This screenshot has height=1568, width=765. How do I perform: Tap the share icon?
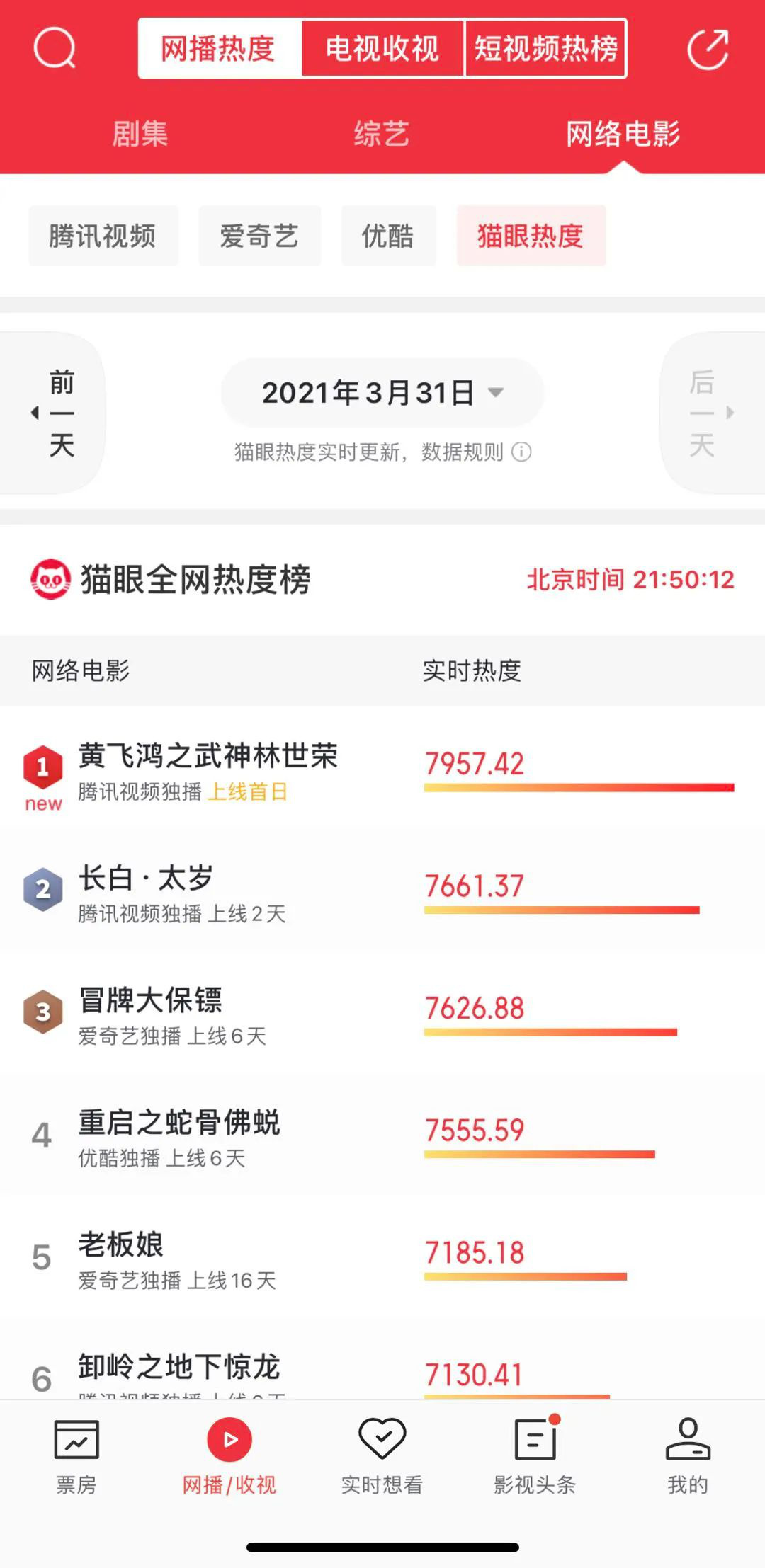[708, 49]
